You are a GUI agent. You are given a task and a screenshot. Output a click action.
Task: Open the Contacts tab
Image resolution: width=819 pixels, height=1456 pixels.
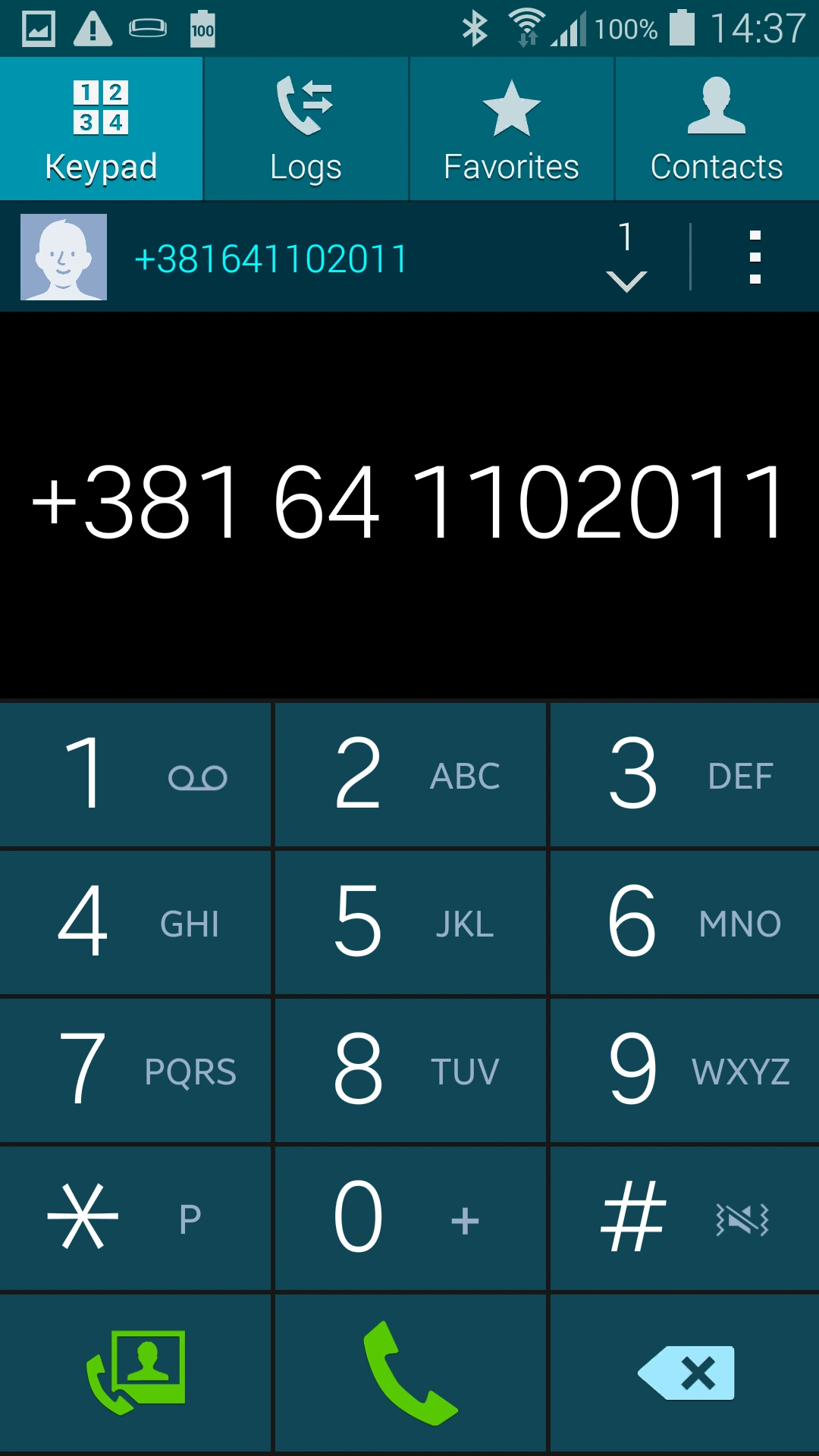(x=717, y=129)
